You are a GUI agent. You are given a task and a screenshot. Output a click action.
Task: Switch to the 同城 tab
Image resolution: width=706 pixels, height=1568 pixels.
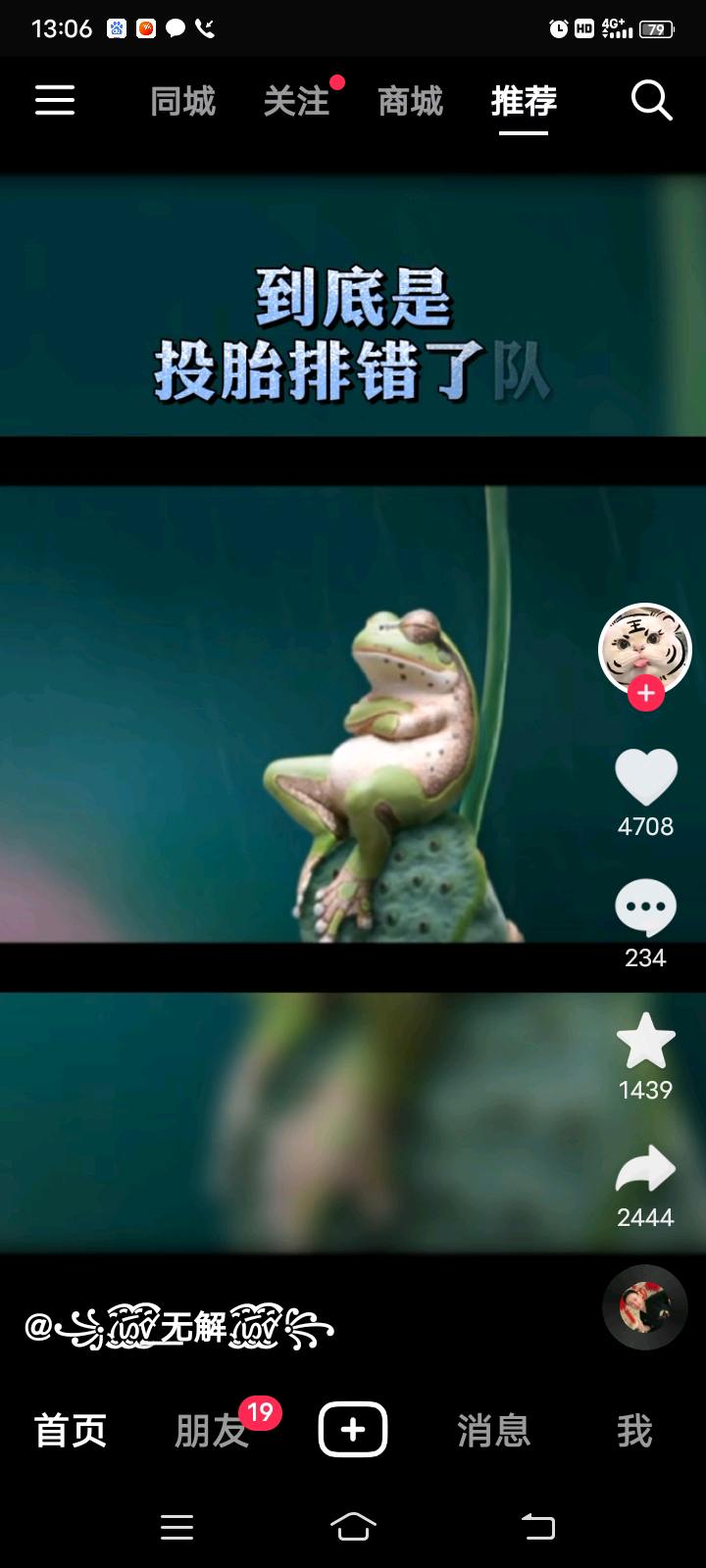(182, 101)
